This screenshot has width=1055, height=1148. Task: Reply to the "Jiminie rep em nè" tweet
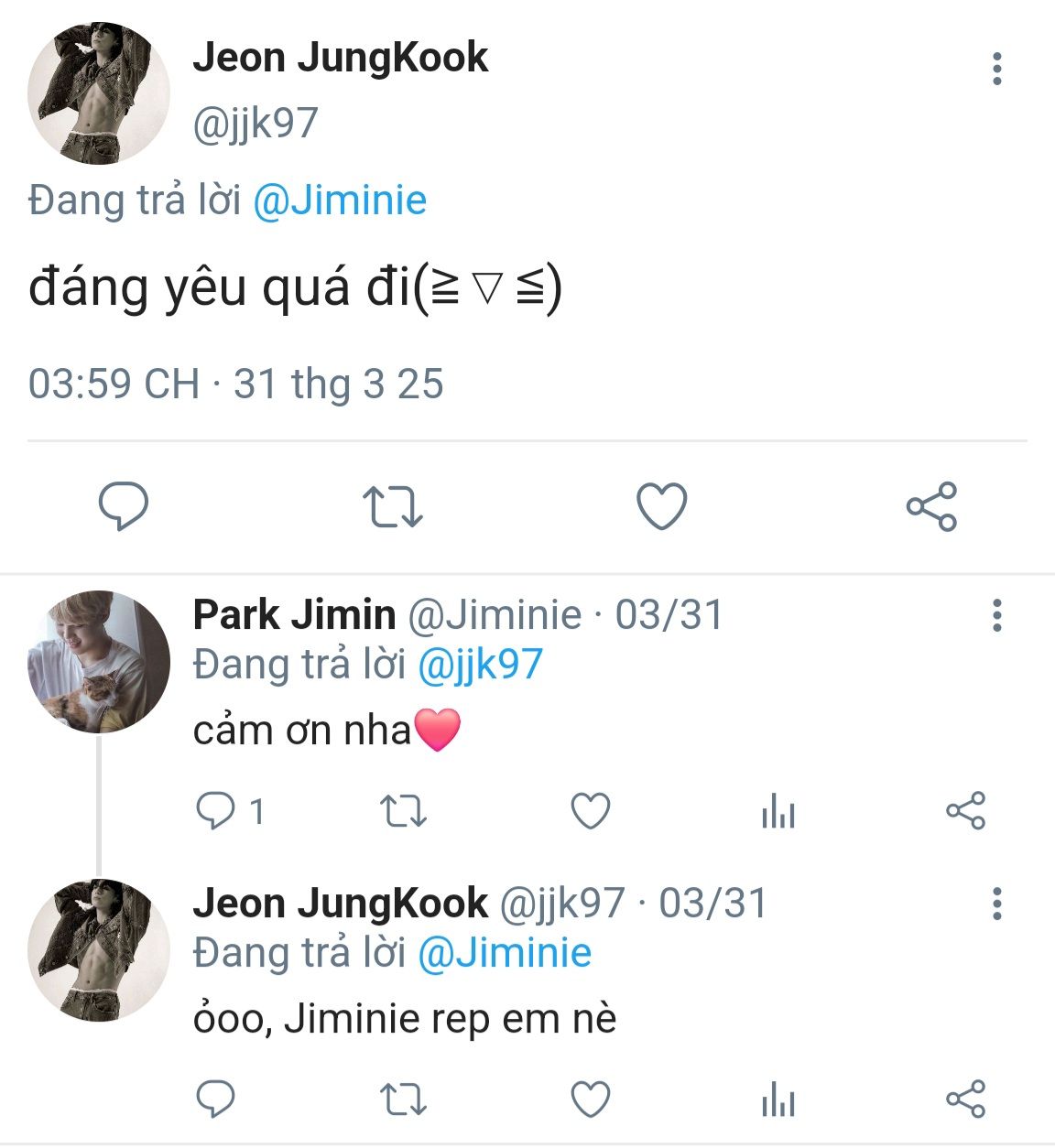point(216,1099)
